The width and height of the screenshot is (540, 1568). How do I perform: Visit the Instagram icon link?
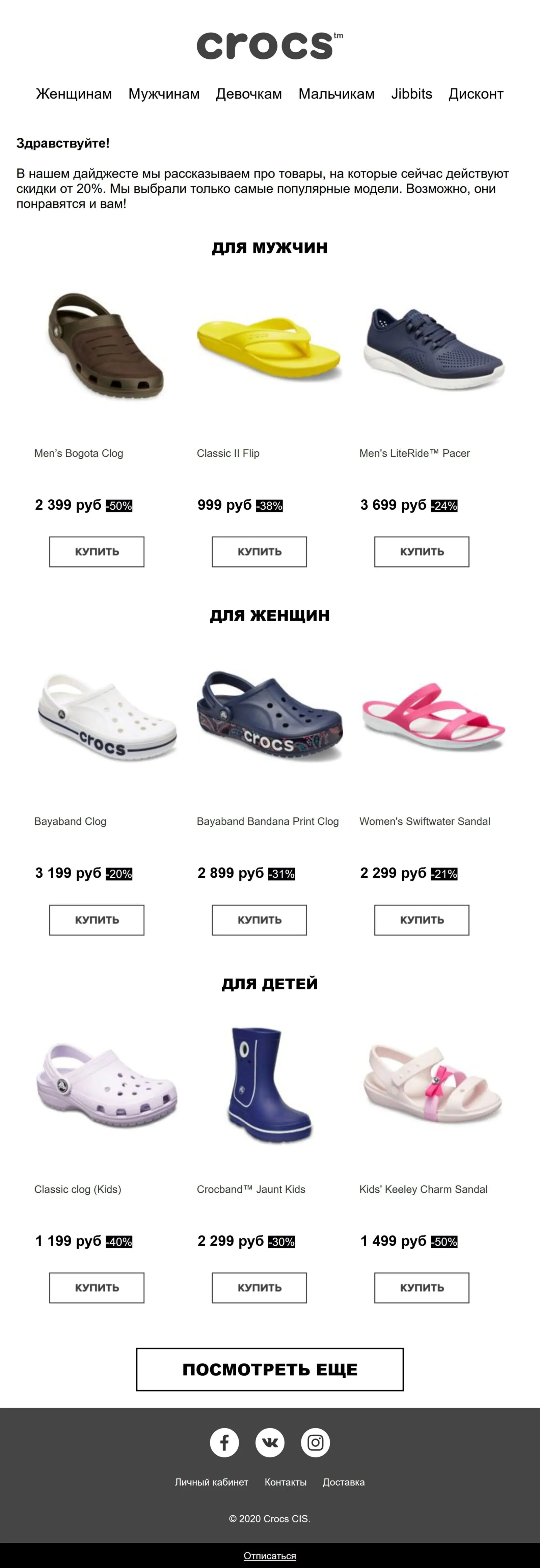point(315,1442)
